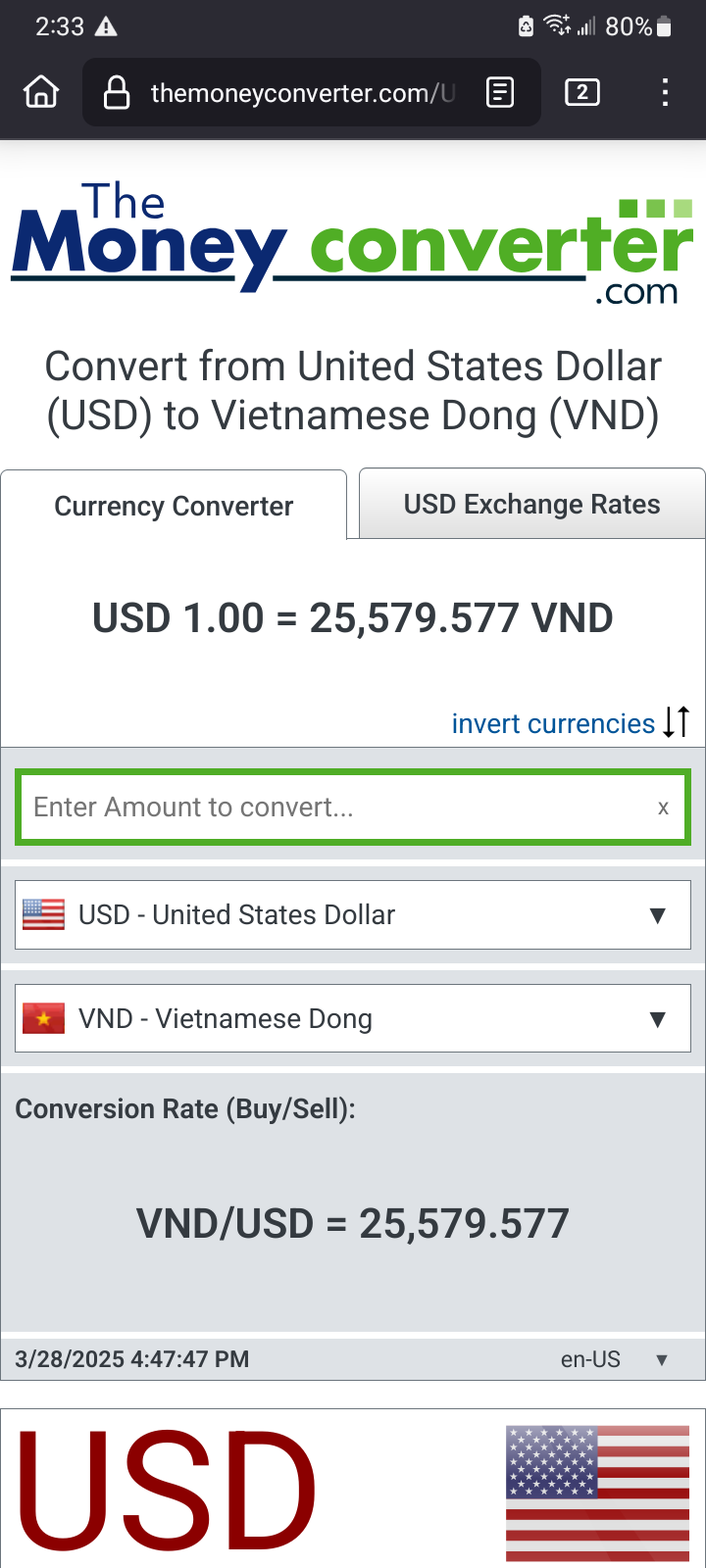Change the en-US locale dropdown
Screen dimensions: 706x1568
click(615, 1359)
